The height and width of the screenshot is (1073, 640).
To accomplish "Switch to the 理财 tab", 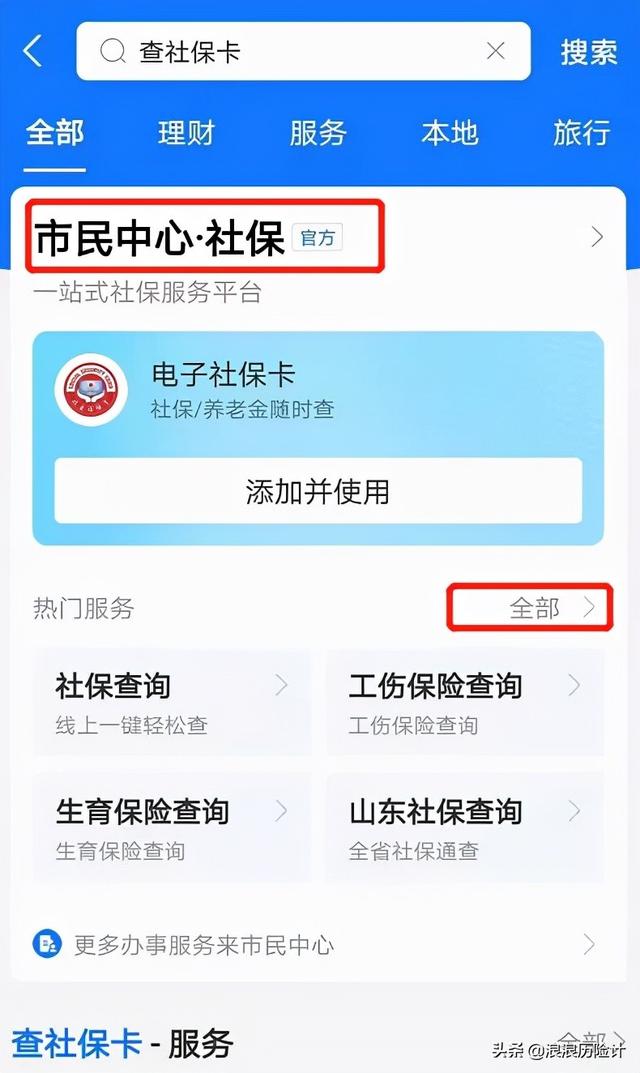I will (186, 133).
